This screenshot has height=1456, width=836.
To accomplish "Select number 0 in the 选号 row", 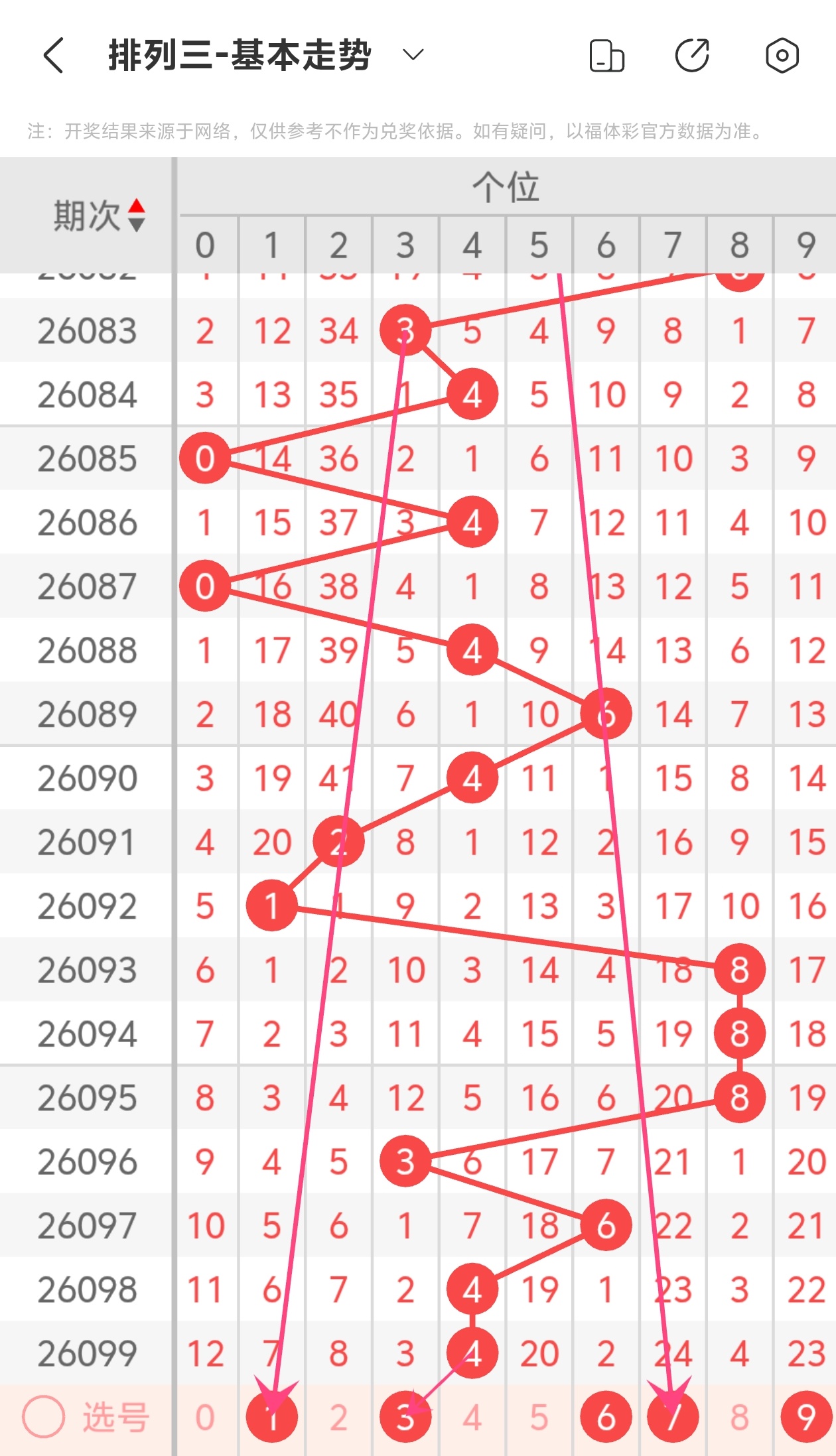I will coord(205,1418).
